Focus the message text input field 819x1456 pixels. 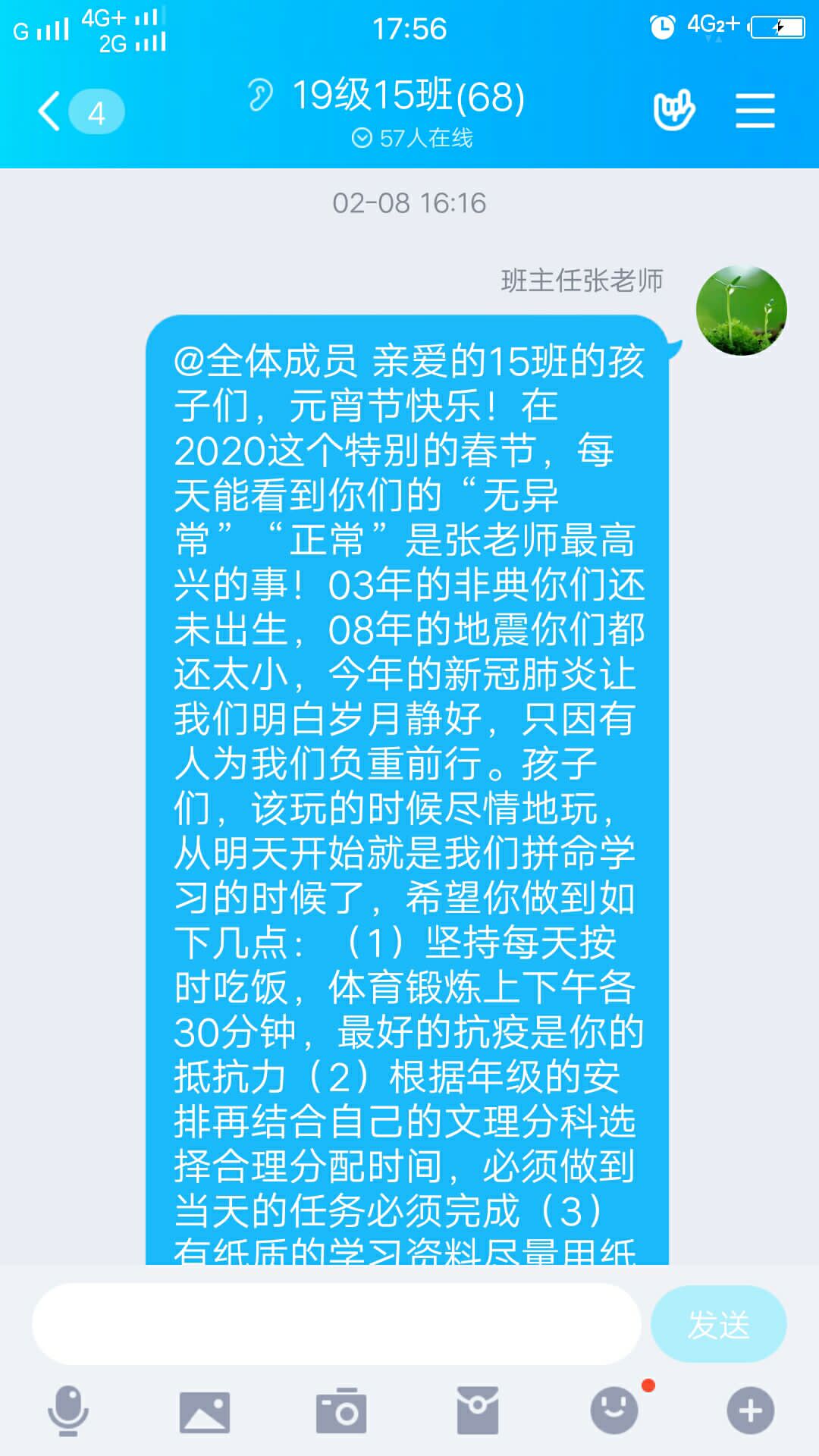pos(336,1324)
